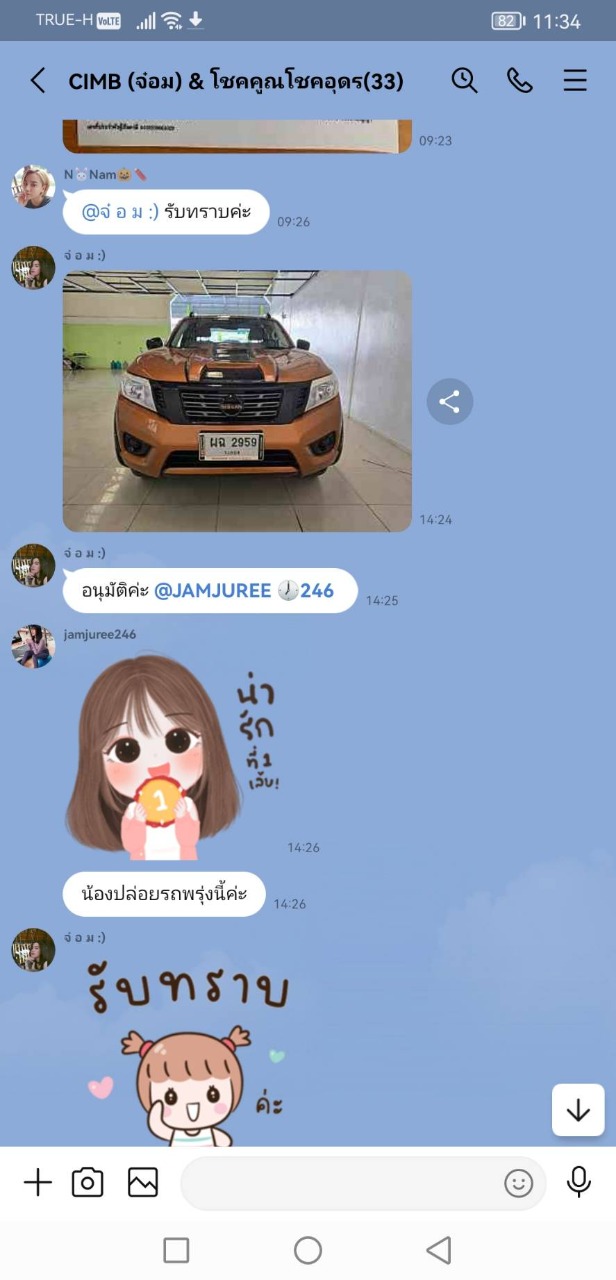View N Nam's profile picture
616x1280 pixels.
click(33, 187)
